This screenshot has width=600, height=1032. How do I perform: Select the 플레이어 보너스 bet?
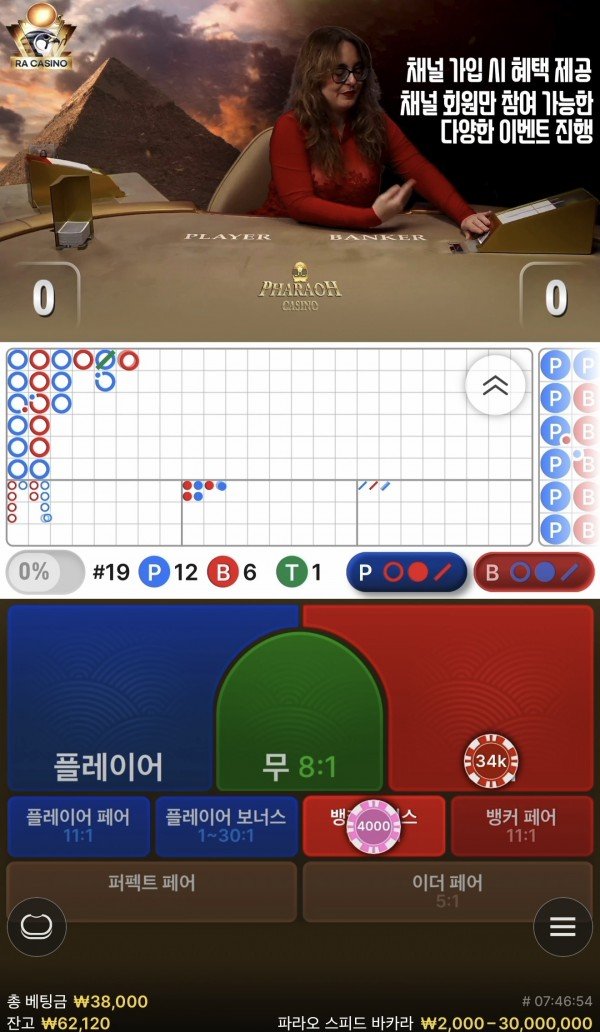[226, 825]
